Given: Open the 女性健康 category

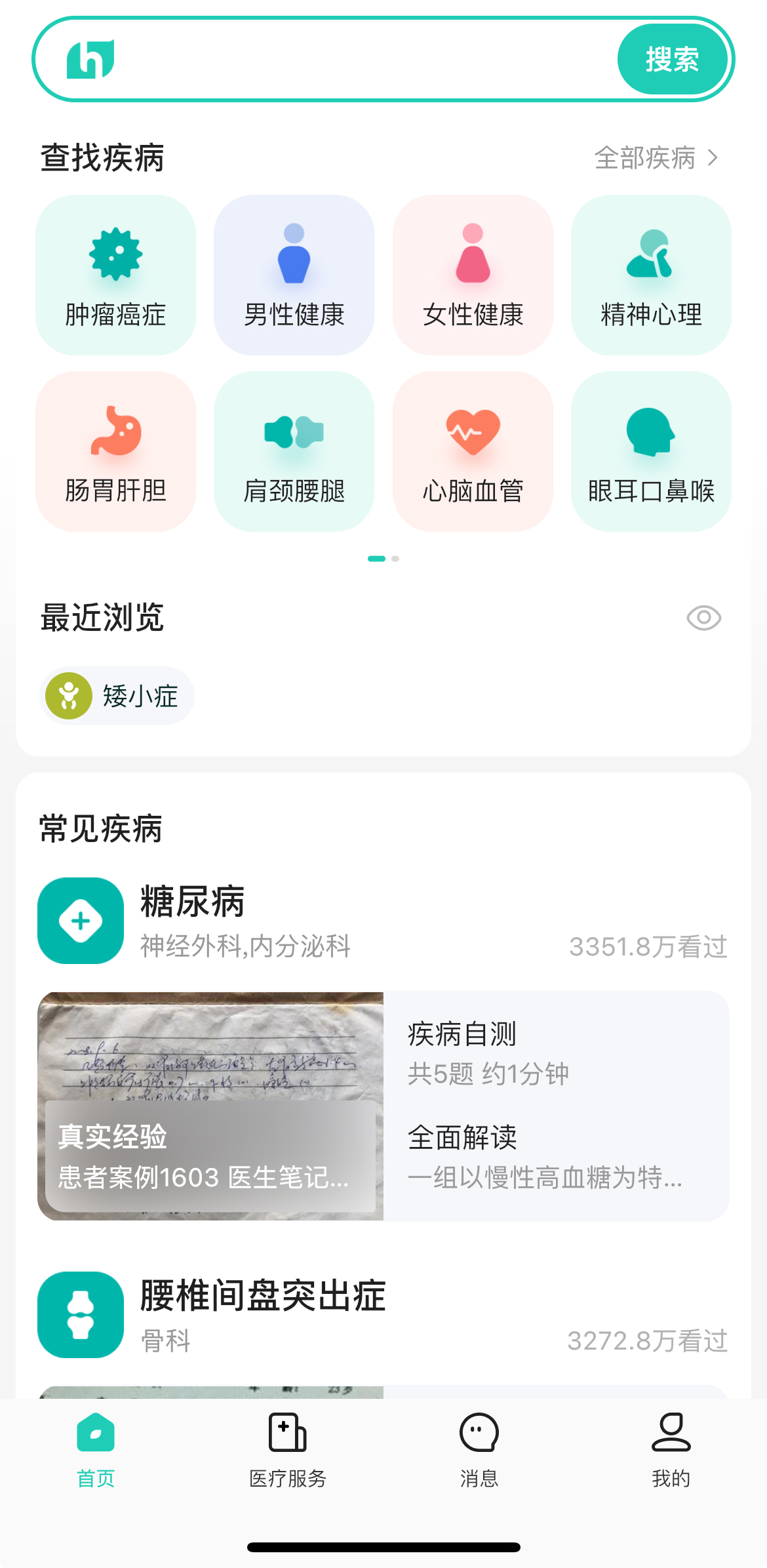Looking at the screenshot, I should click(473, 275).
